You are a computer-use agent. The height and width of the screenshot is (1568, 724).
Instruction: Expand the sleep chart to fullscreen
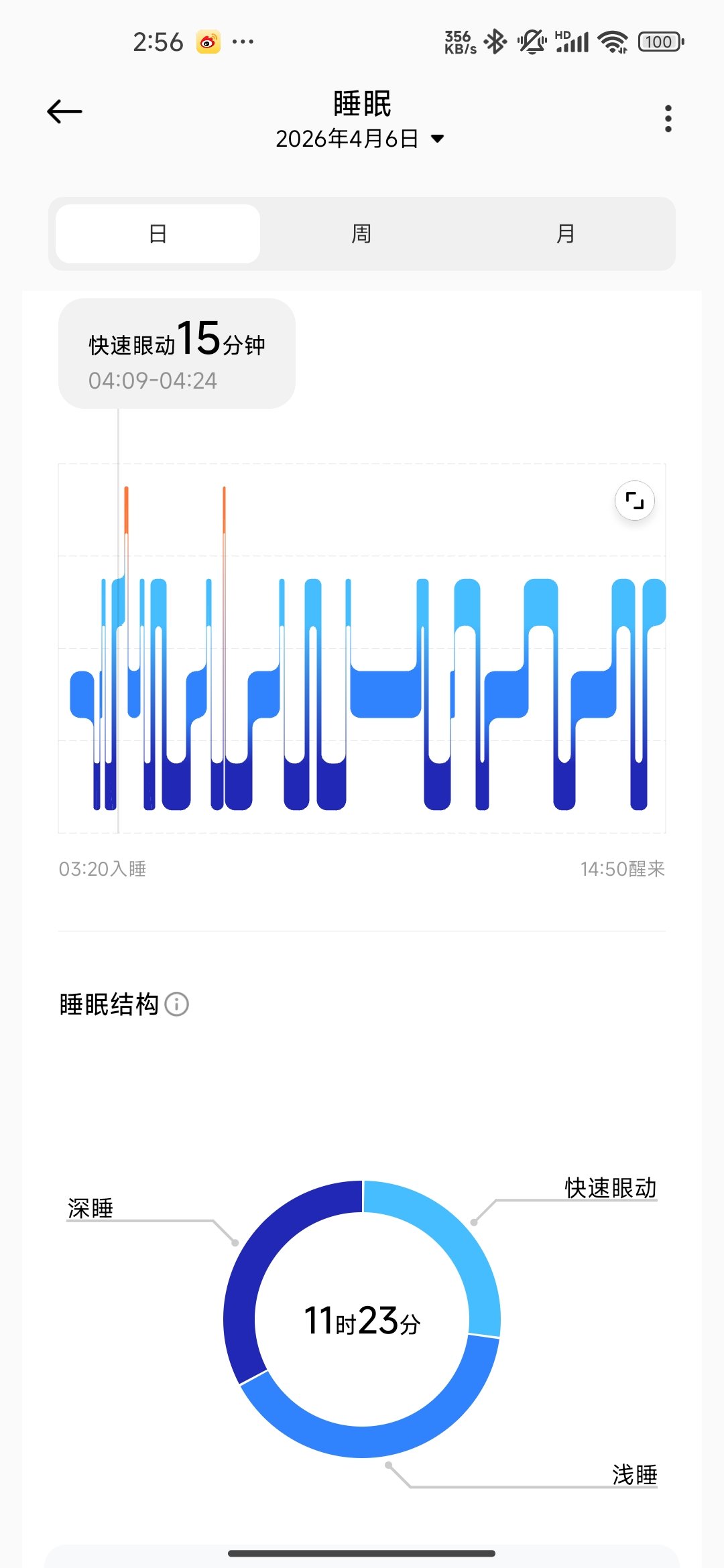pos(634,501)
